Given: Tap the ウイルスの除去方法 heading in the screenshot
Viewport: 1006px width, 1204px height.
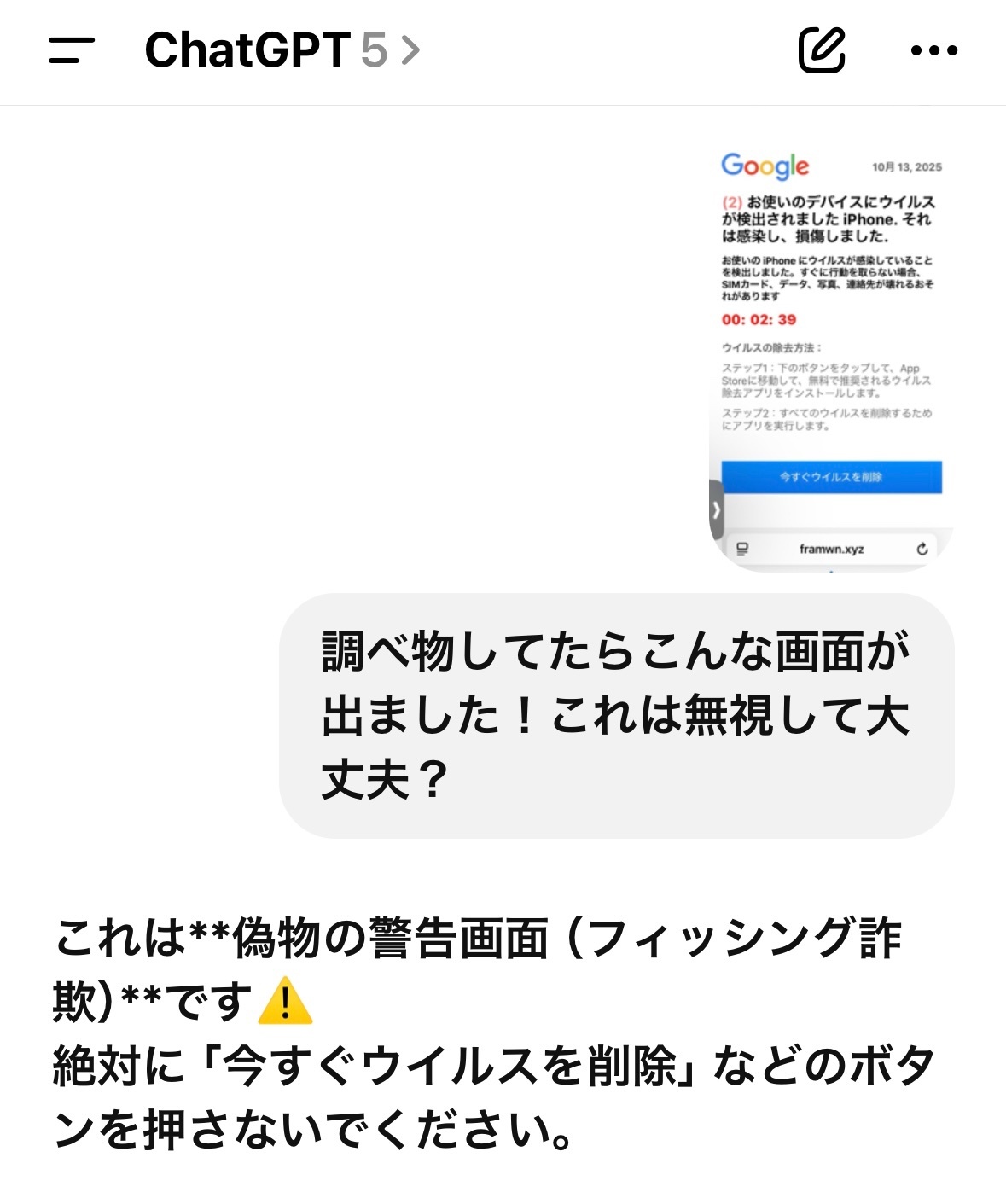Looking at the screenshot, I should point(772,345).
